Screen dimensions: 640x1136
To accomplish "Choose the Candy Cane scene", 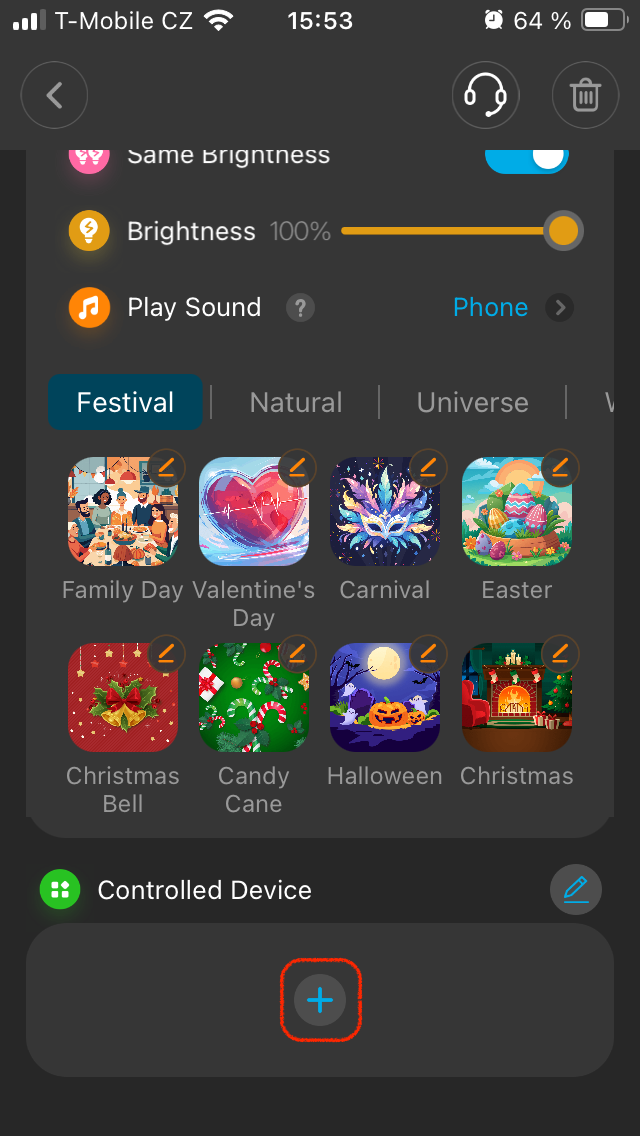I will click(253, 697).
